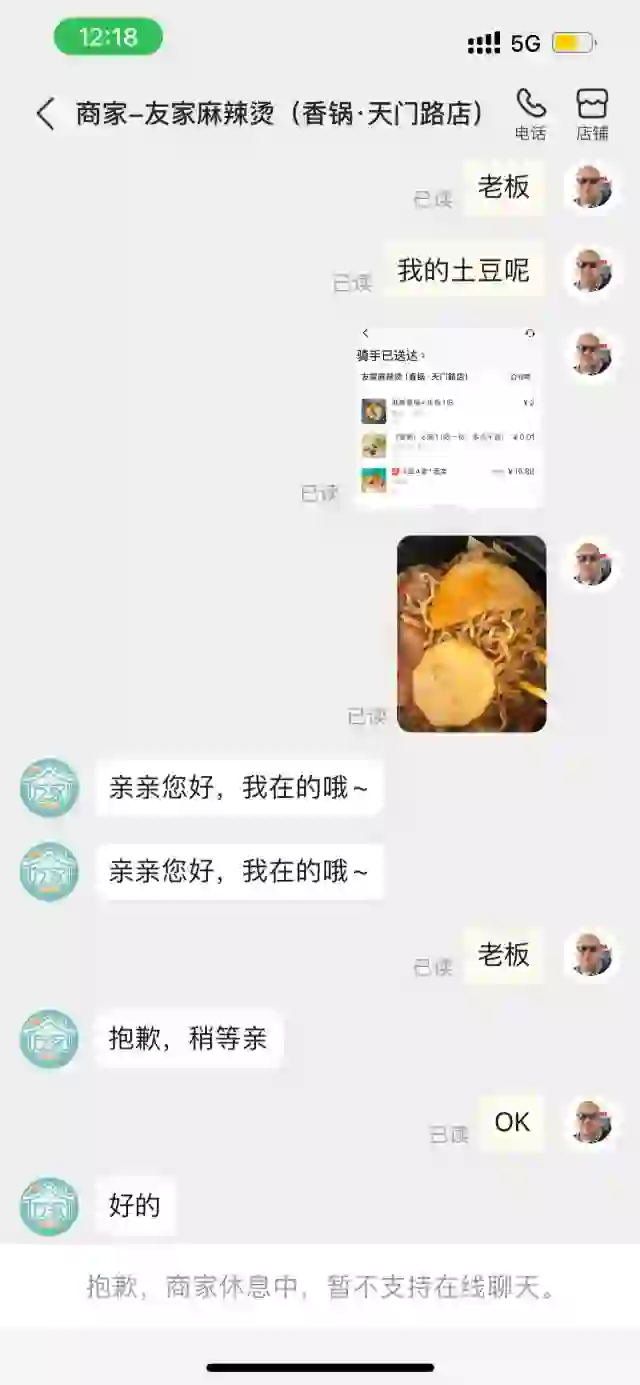Open the 店铺 store page
The width and height of the screenshot is (640, 1385).
tap(592, 112)
